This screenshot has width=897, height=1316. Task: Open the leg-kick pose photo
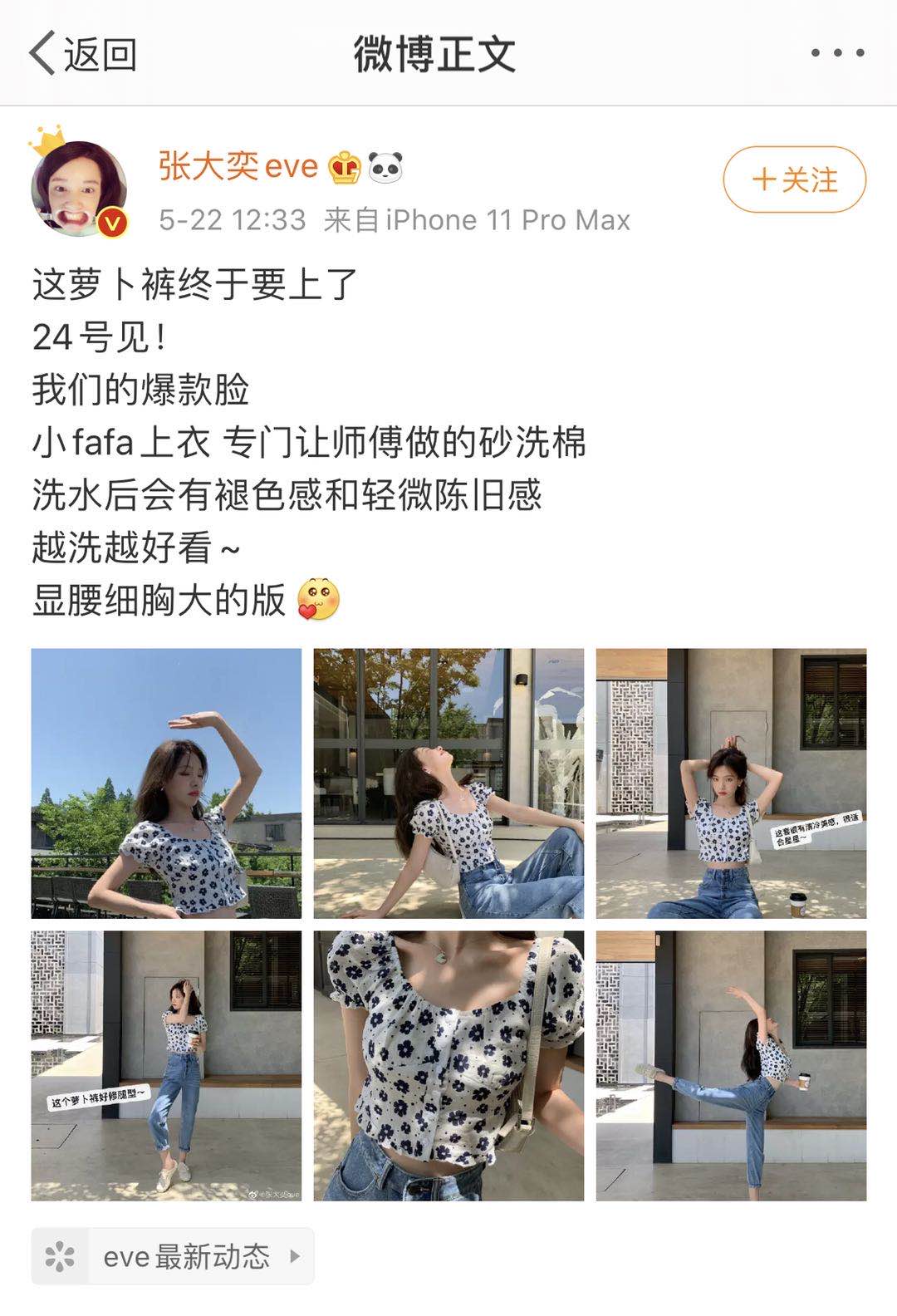pyautogui.click(x=731, y=1065)
